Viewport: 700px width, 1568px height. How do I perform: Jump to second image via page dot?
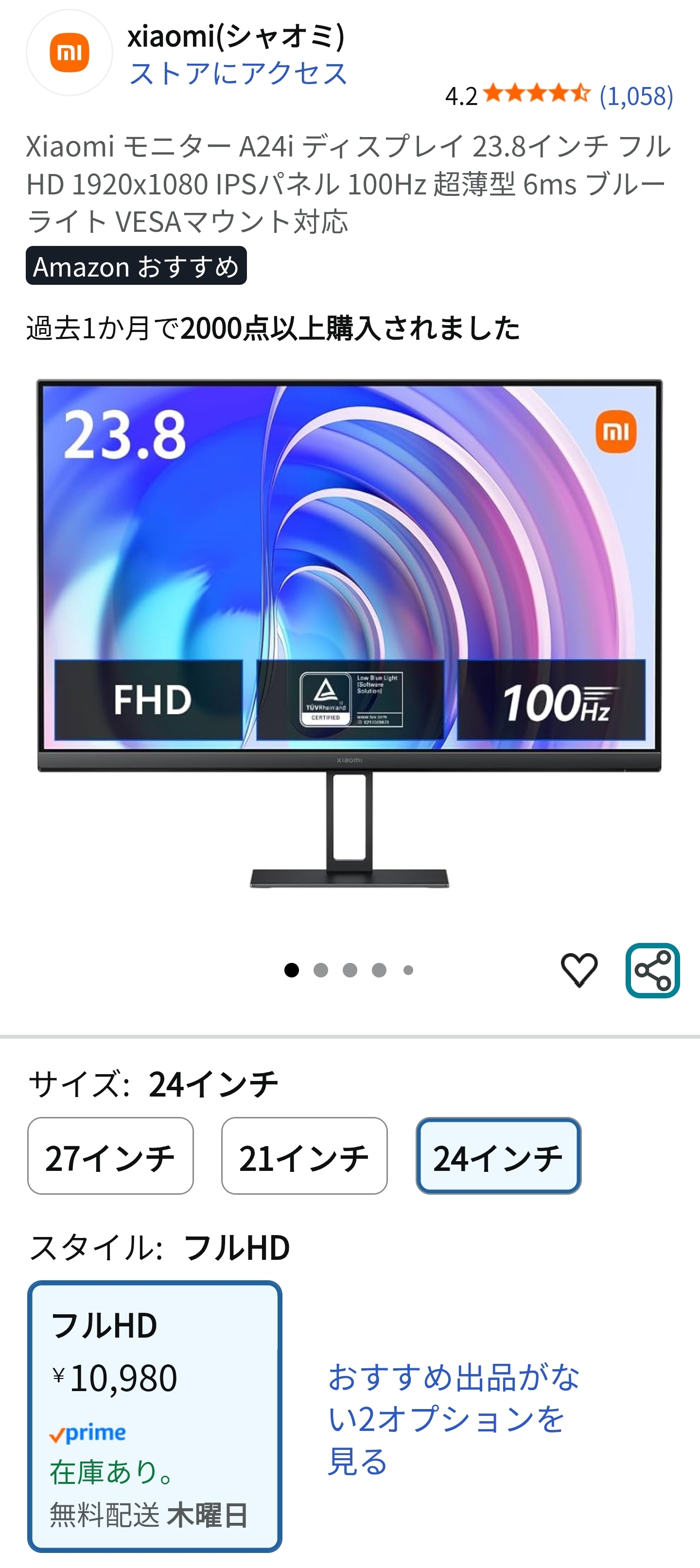tap(321, 970)
